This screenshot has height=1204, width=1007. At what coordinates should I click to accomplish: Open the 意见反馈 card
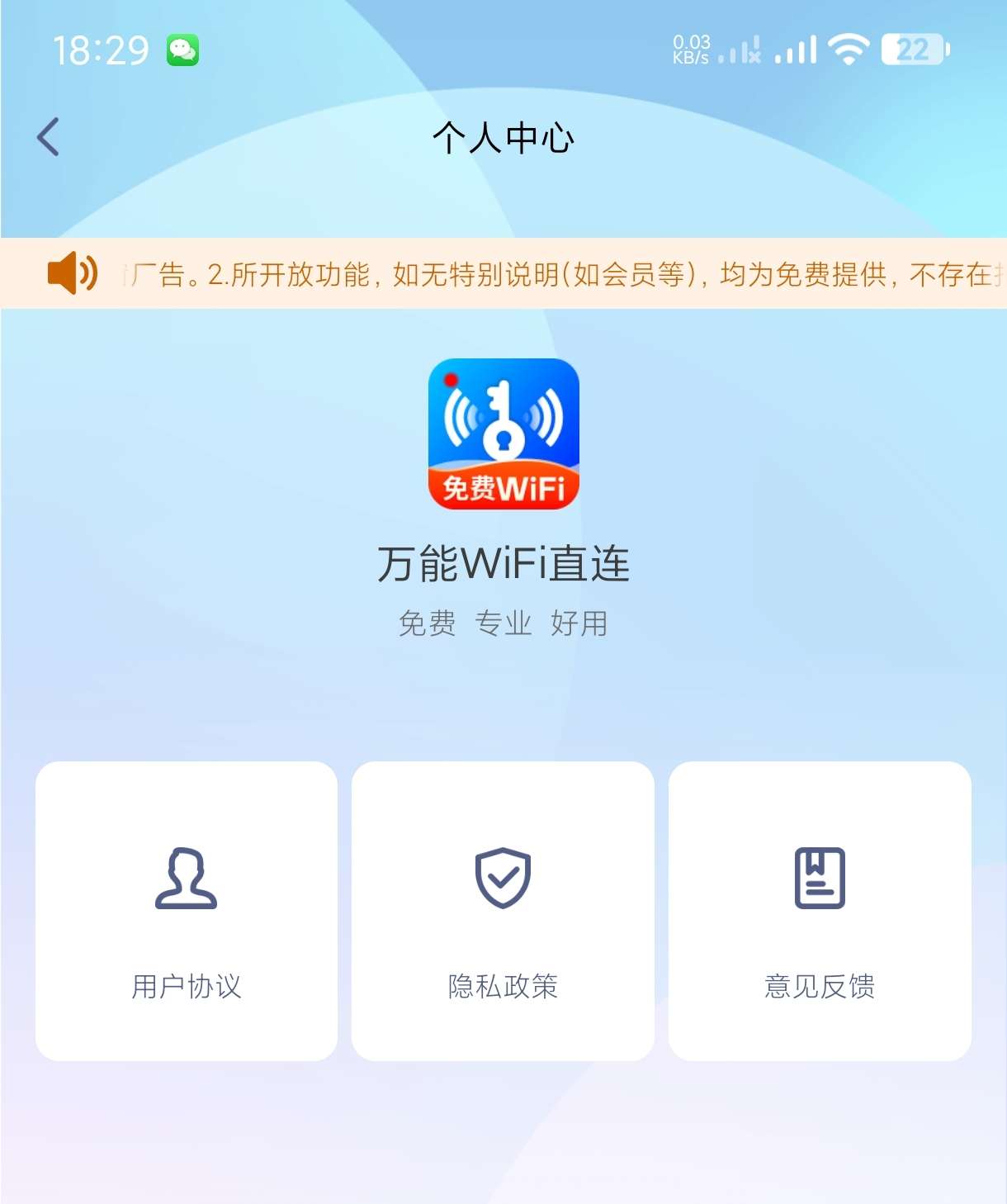[820, 911]
